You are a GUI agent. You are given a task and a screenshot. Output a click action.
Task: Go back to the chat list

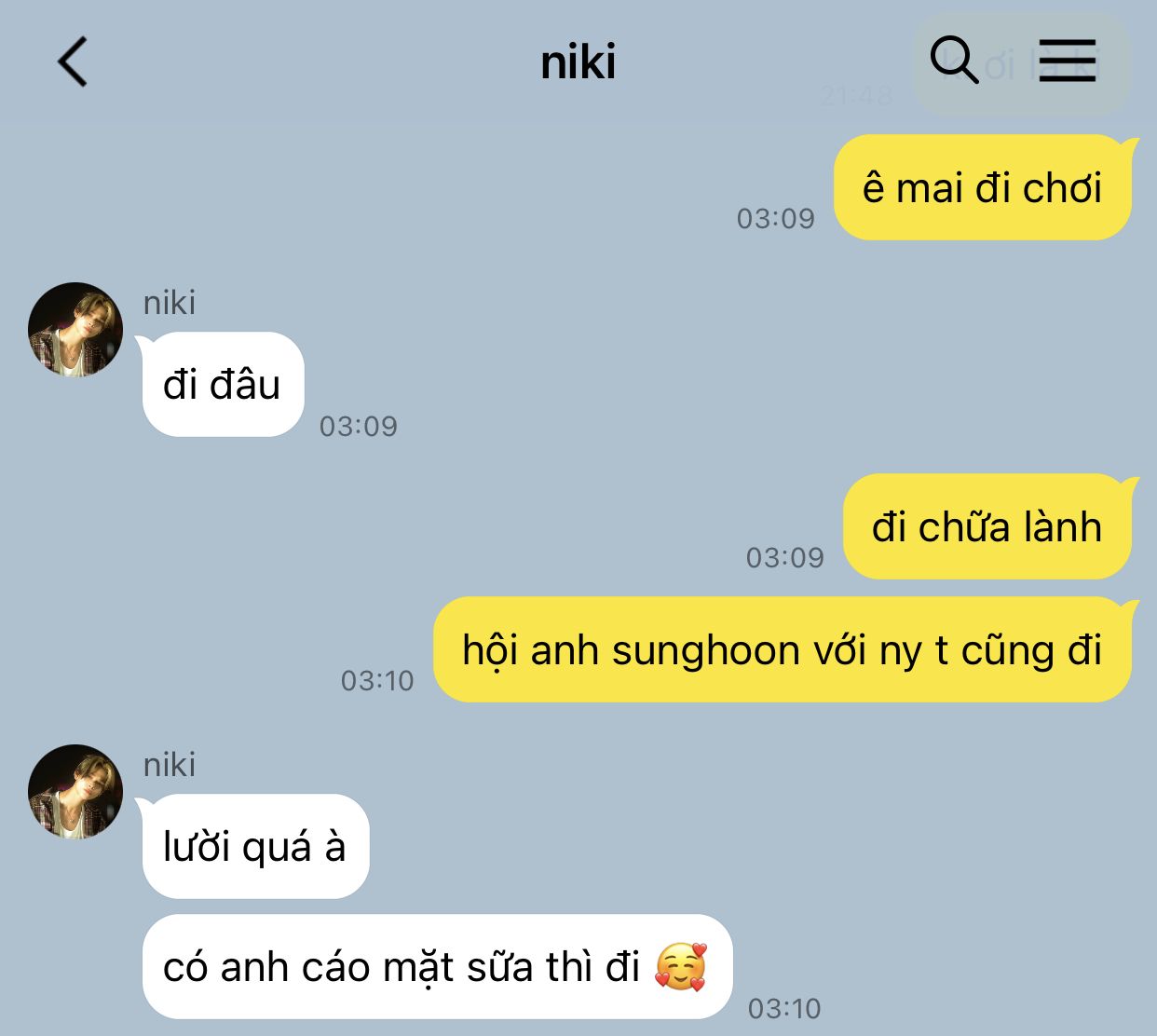(x=73, y=62)
